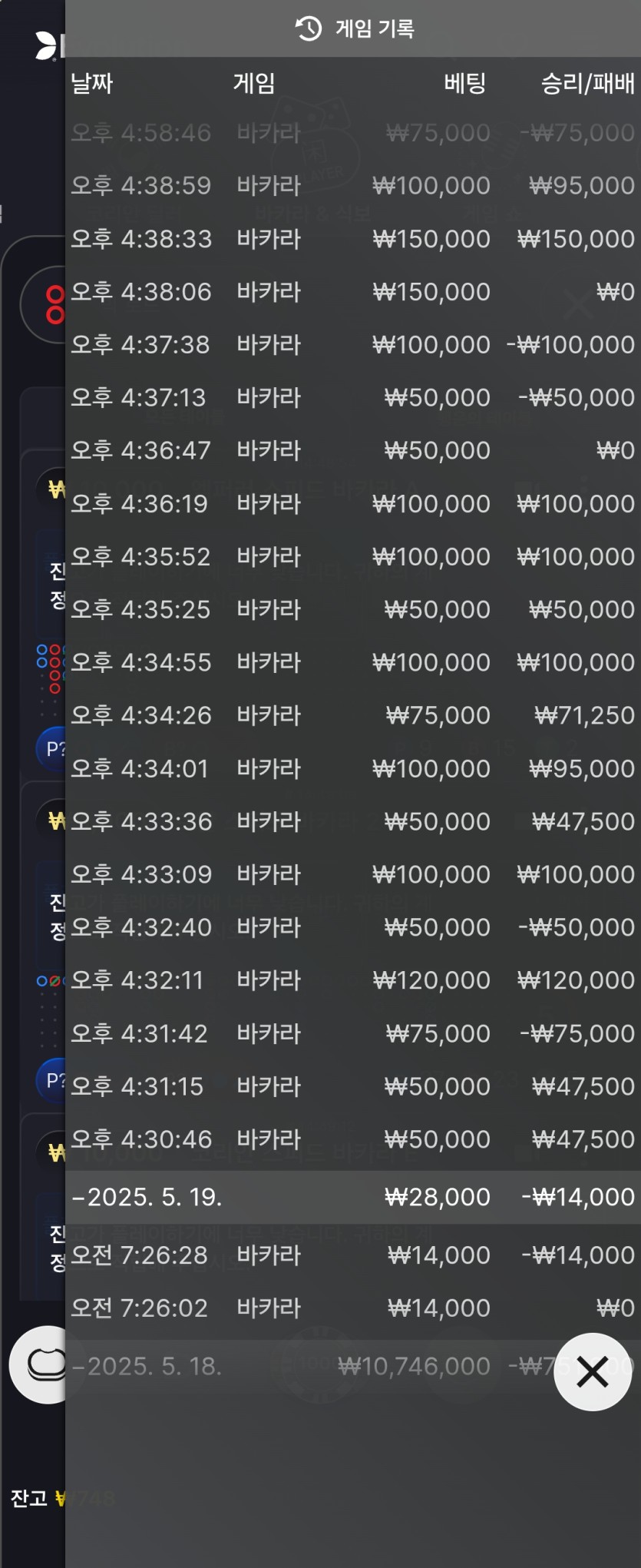Open the 오전 7:26:28 바카라 round details

pos(352,1255)
